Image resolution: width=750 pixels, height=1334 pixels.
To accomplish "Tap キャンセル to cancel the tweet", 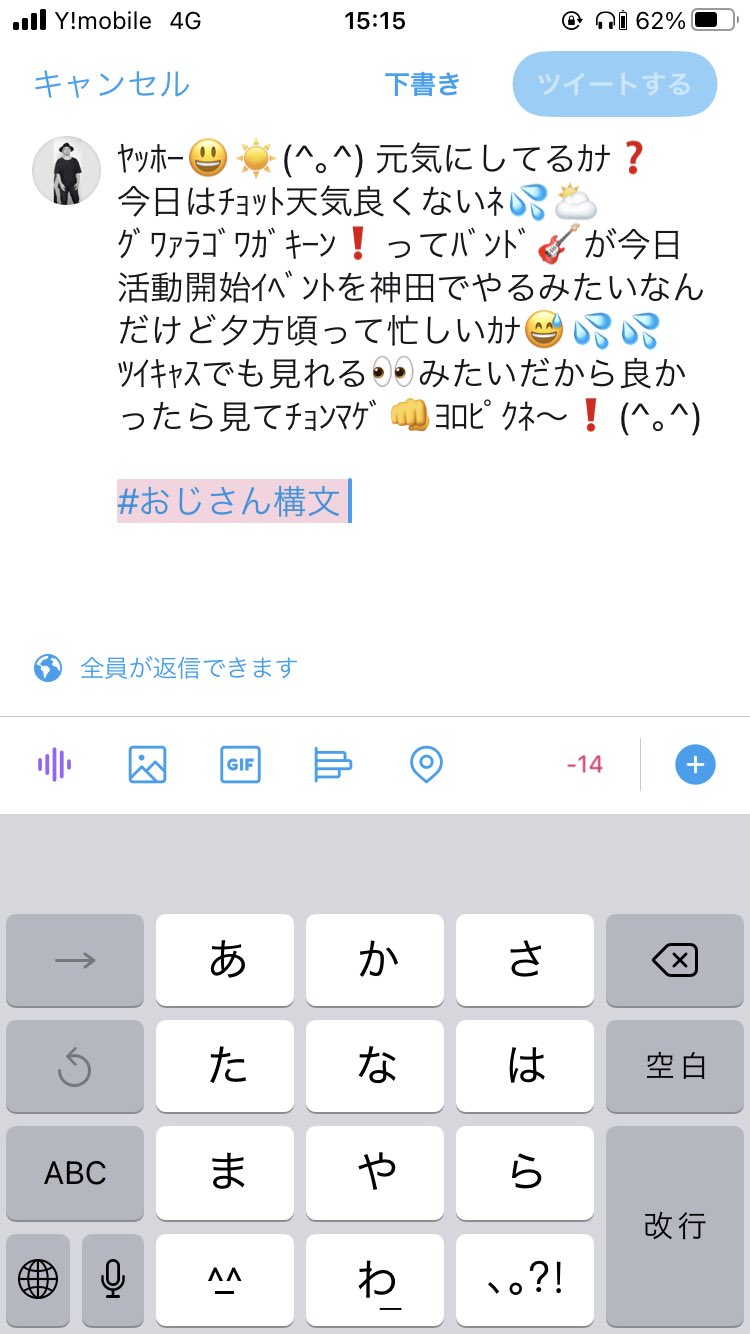I will tap(111, 84).
